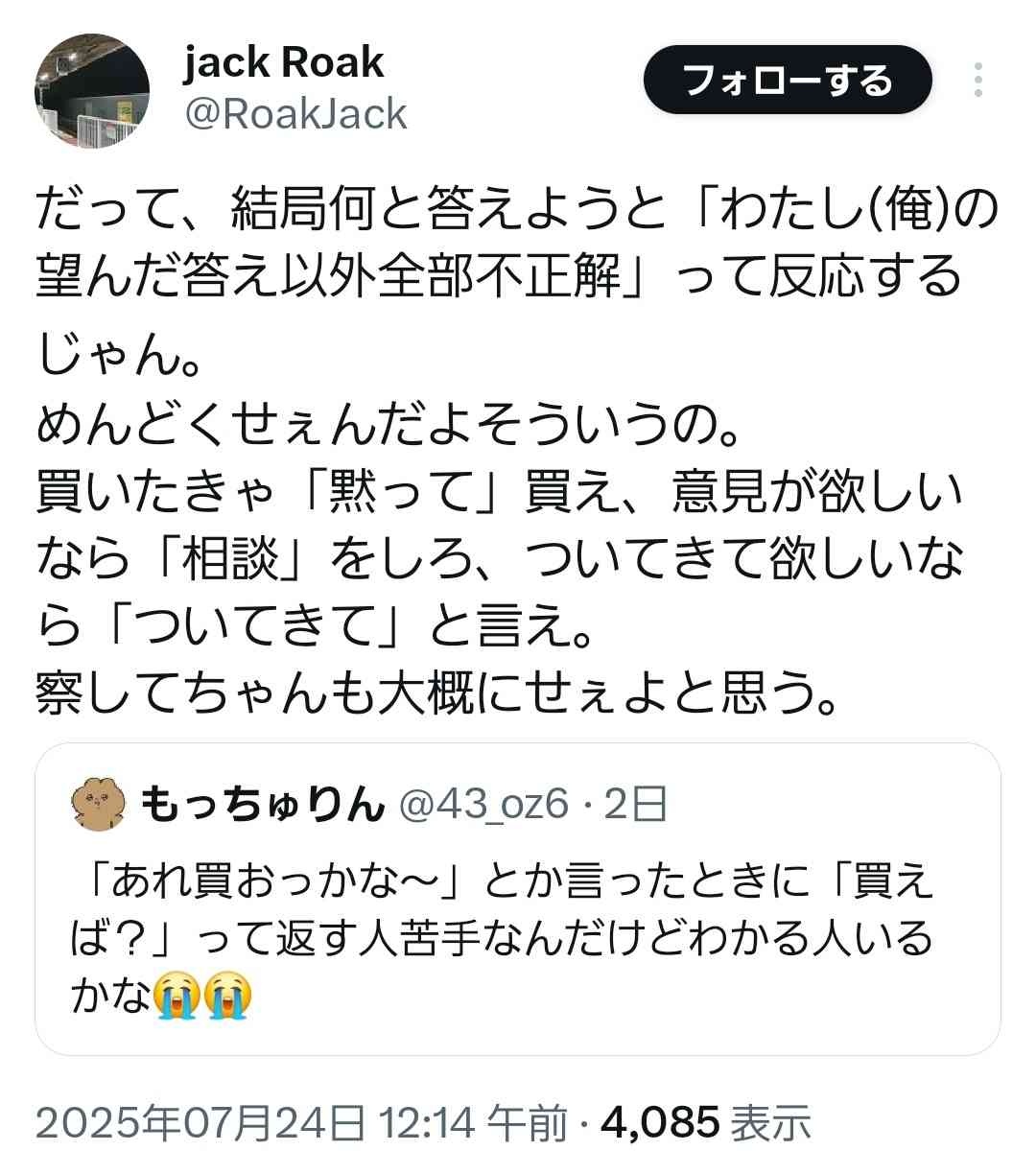The height and width of the screenshot is (1174, 1036).
Task: Open jack Roak's profile picture
Action: point(92,91)
